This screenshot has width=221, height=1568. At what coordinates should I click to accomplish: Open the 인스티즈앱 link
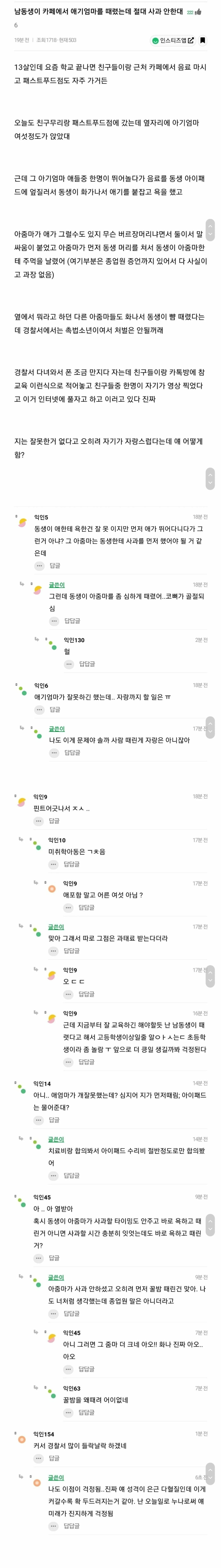click(x=173, y=40)
